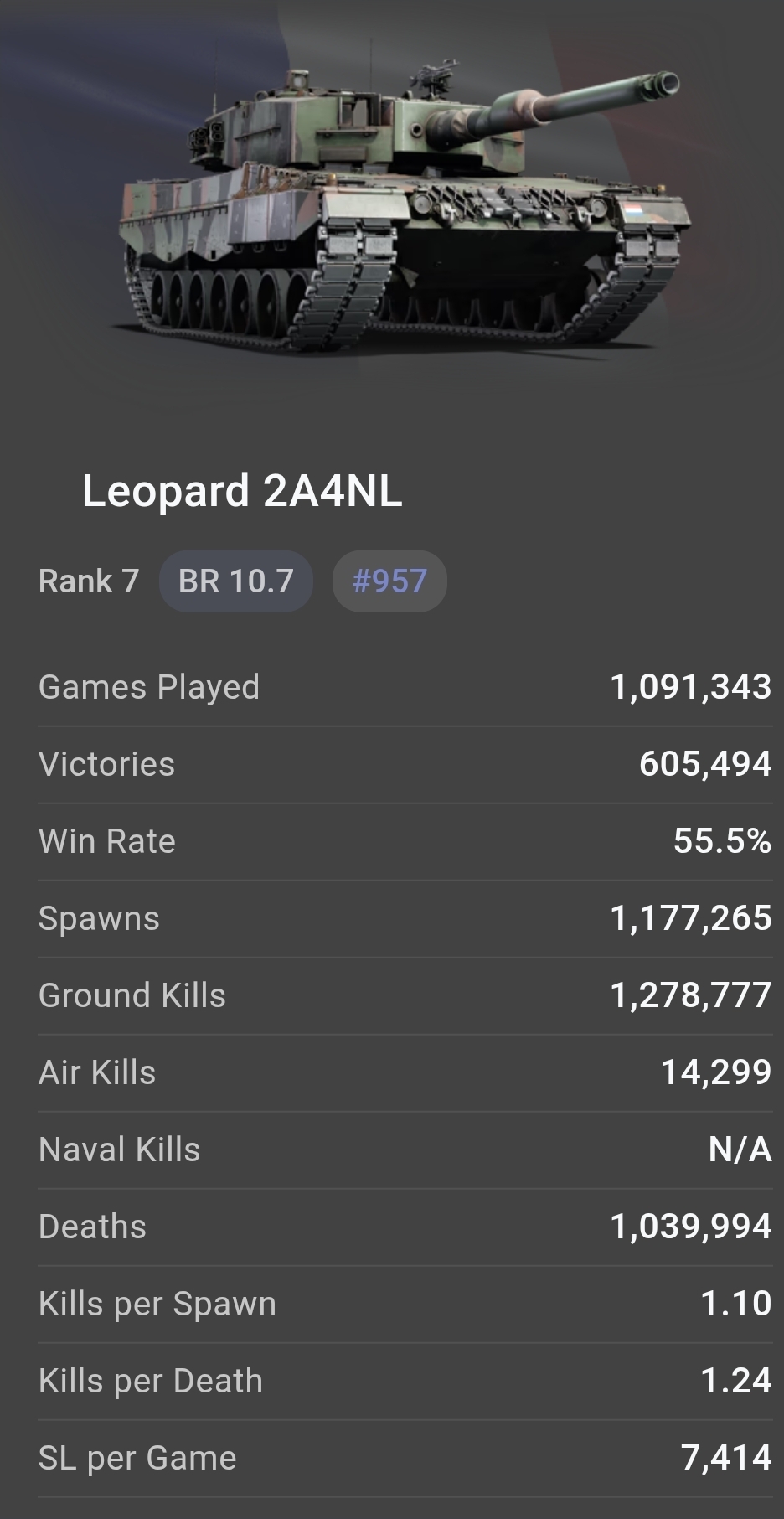Open the #957 ranking chip

(389, 581)
